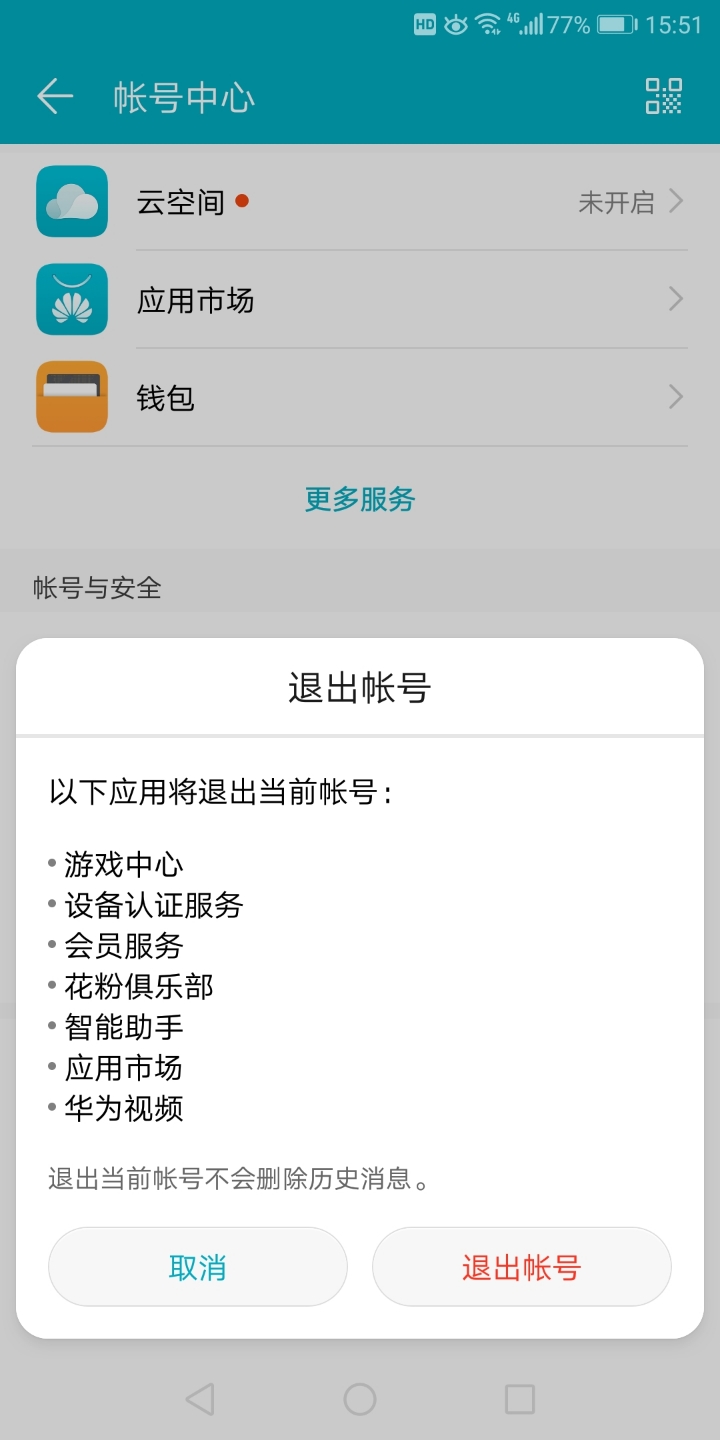Open the 应用市场 row via its chevron
The image size is (720, 1440).
pos(675,299)
